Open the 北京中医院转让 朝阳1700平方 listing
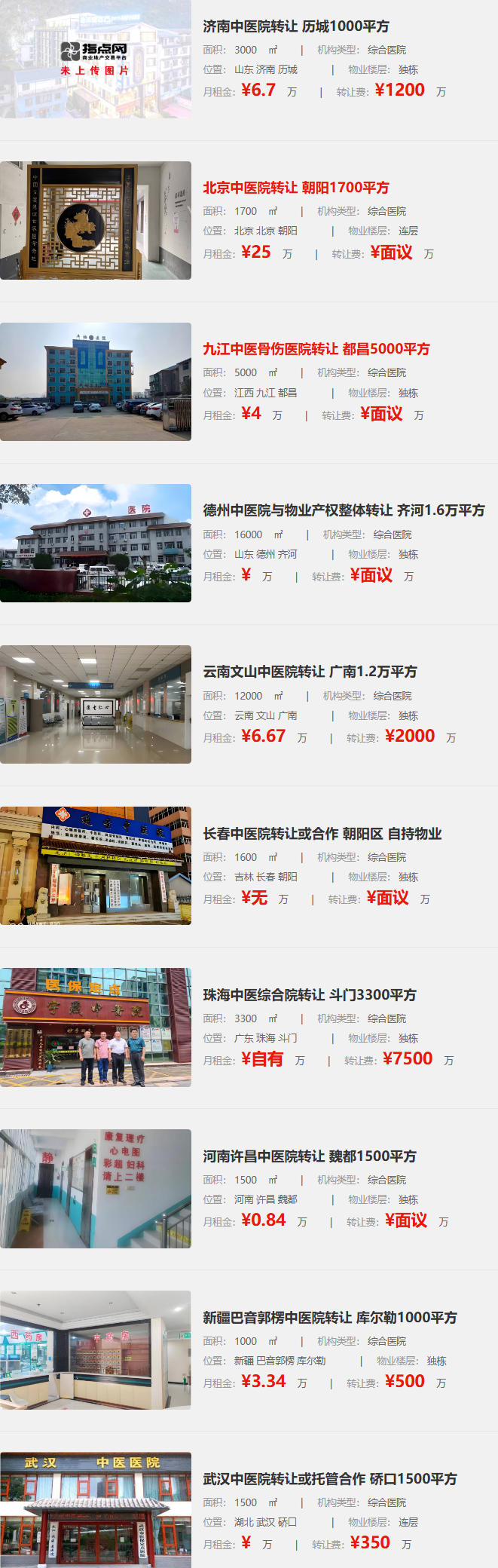The height and width of the screenshot is (1568, 498). pyautogui.click(x=296, y=188)
